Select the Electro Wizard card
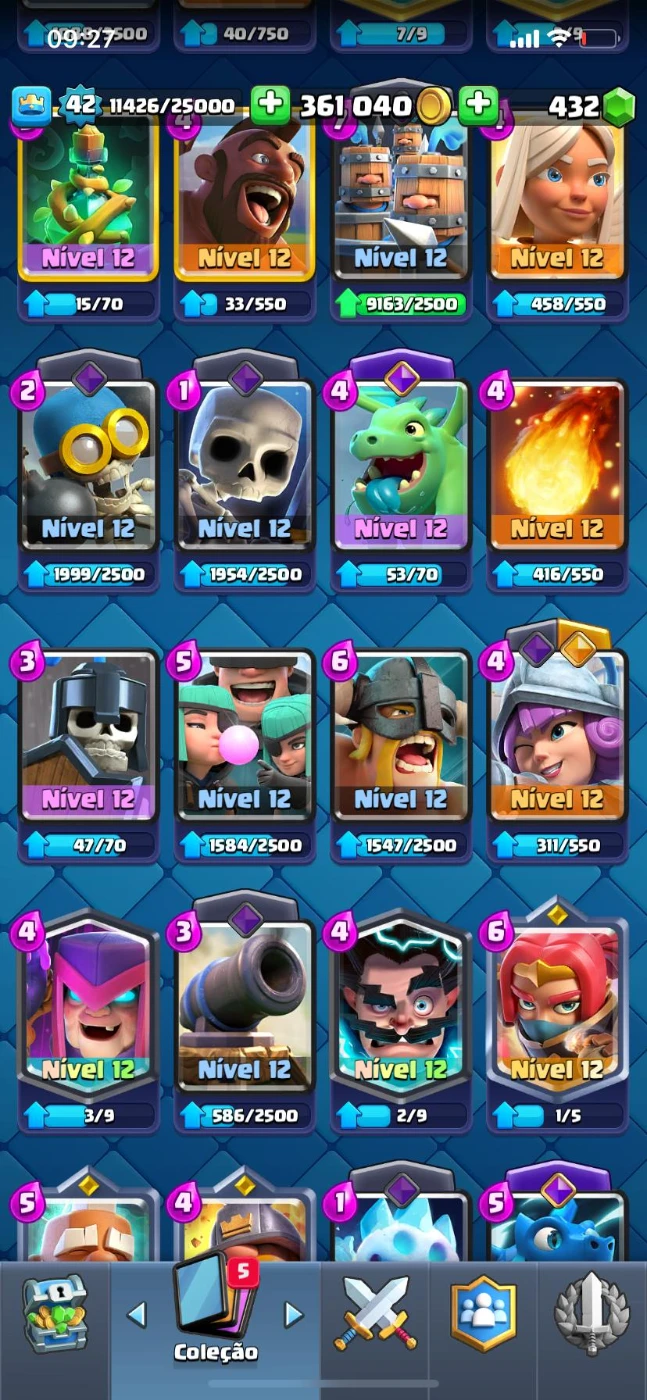The height and width of the screenshot is (1400, 647). (x=401, y=1005)
